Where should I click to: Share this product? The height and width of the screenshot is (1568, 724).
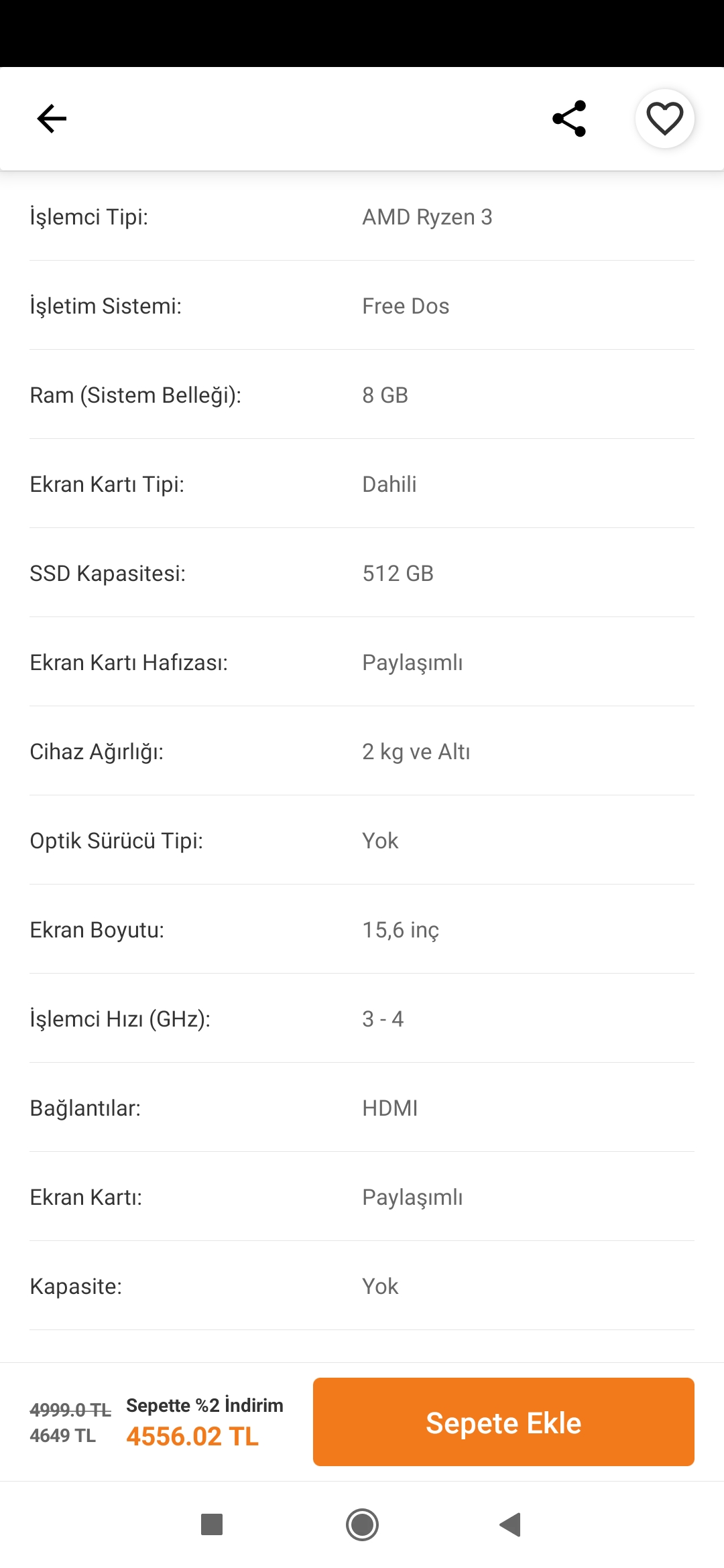tap(569, 119)
